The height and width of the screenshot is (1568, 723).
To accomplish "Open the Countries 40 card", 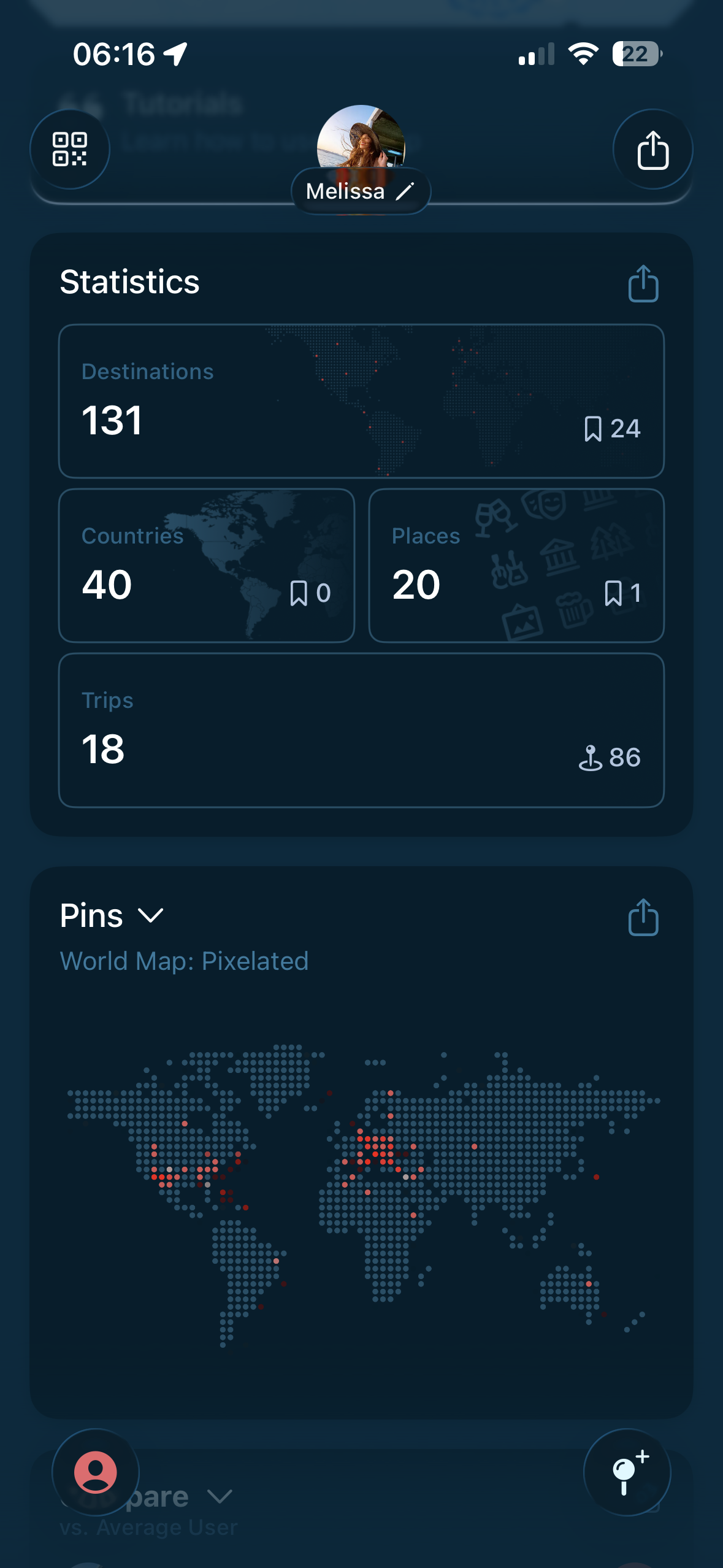I will click(207, 566).
